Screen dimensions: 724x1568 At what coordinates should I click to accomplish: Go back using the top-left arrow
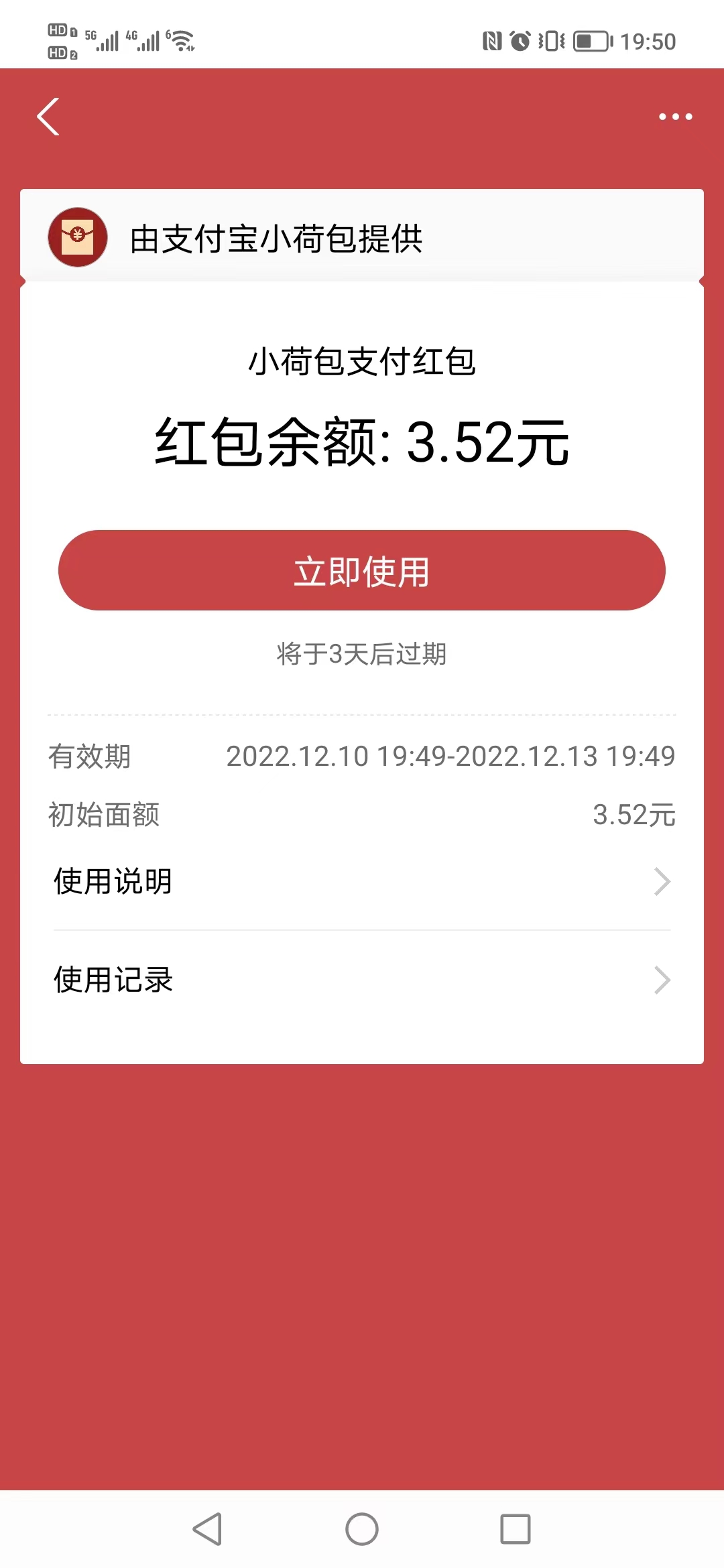pos(48,117)
